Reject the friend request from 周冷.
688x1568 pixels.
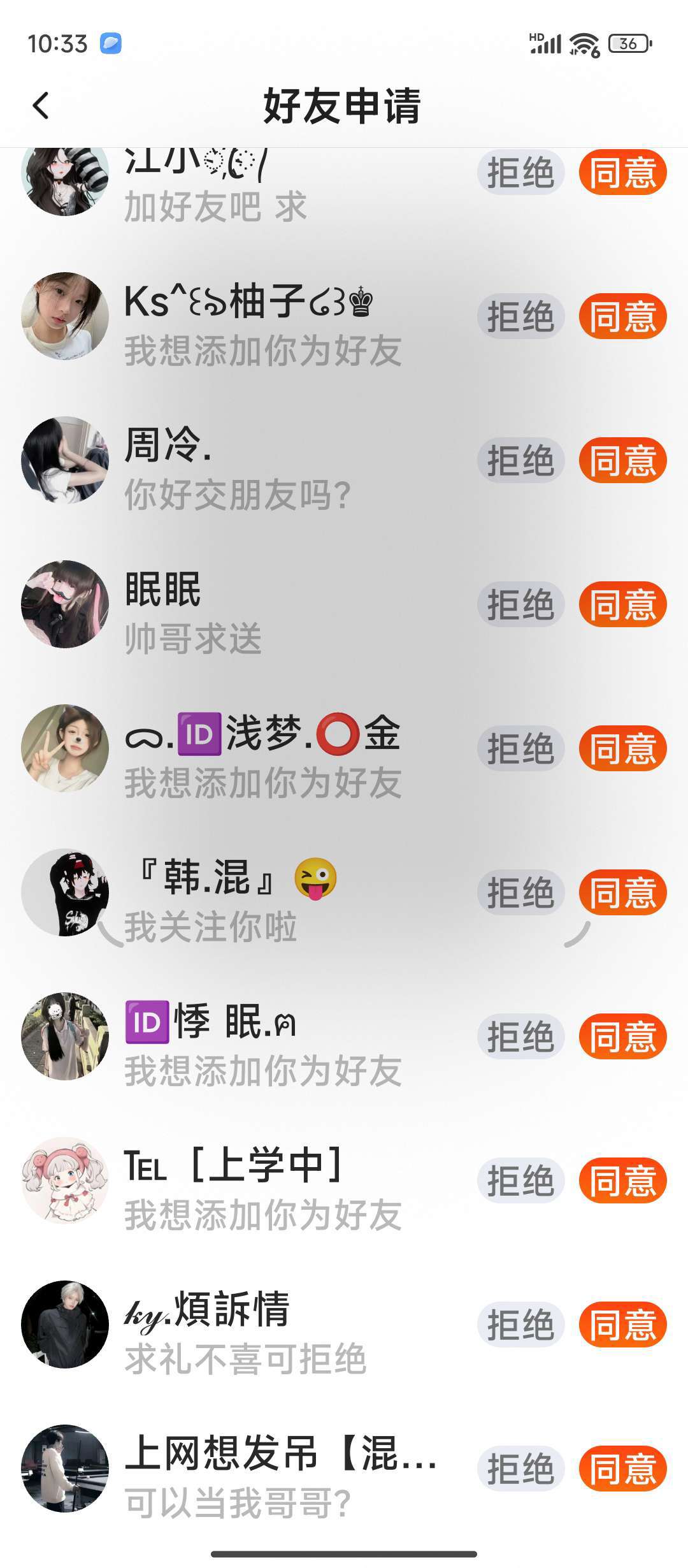[520, 460]
